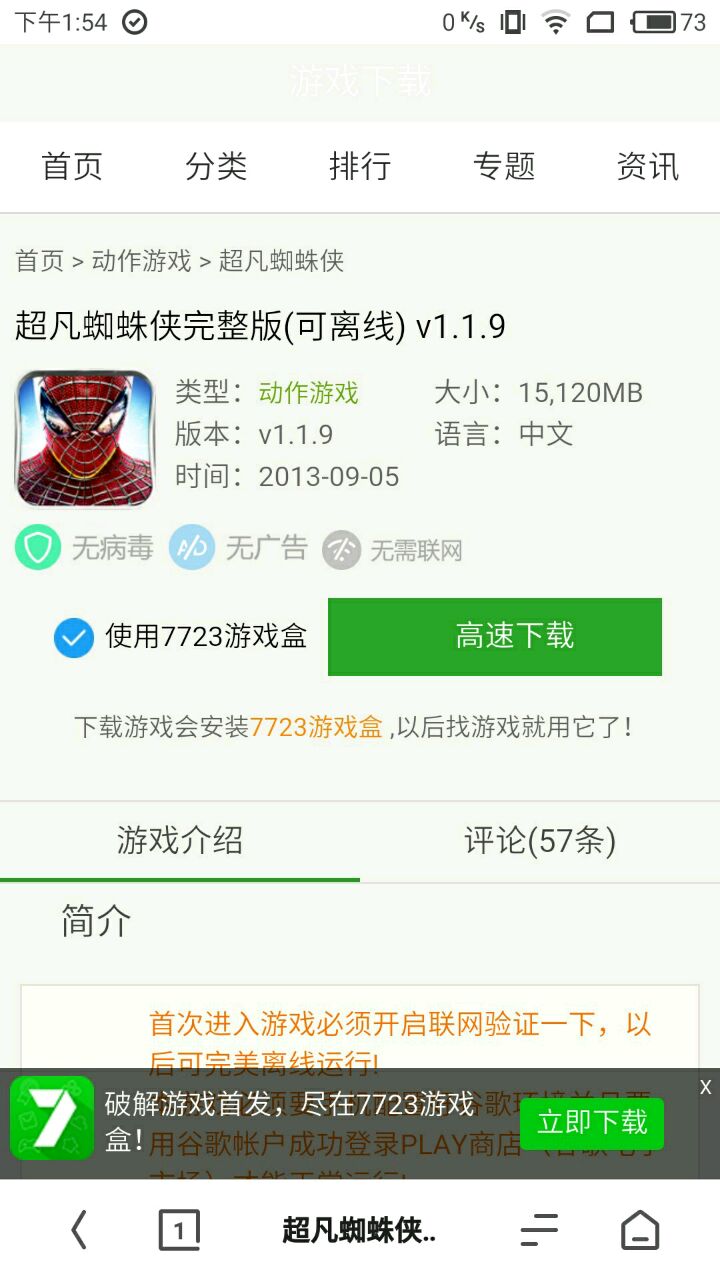Open the browser menu icon
This screenshot has width=720, height=1280.
pos(539,1230)
